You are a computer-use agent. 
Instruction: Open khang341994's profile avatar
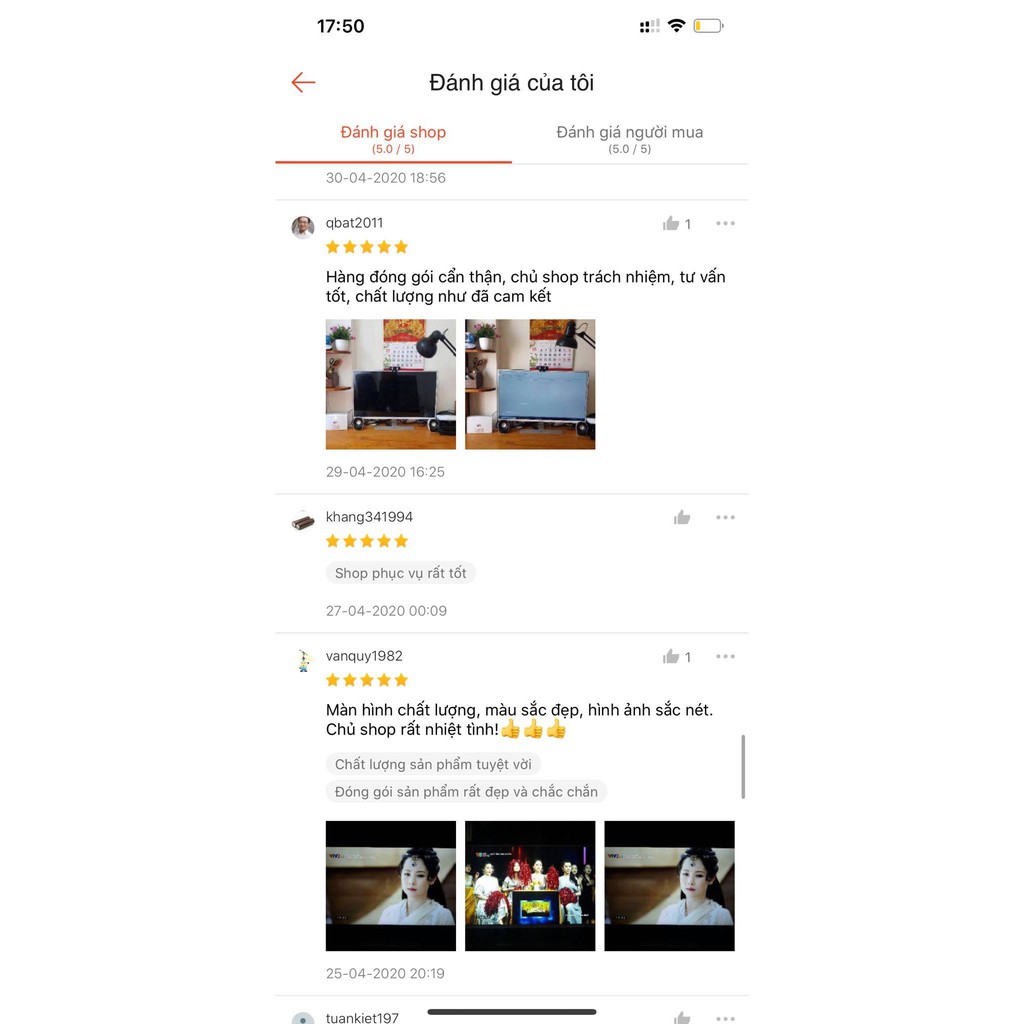pos(303,521)
